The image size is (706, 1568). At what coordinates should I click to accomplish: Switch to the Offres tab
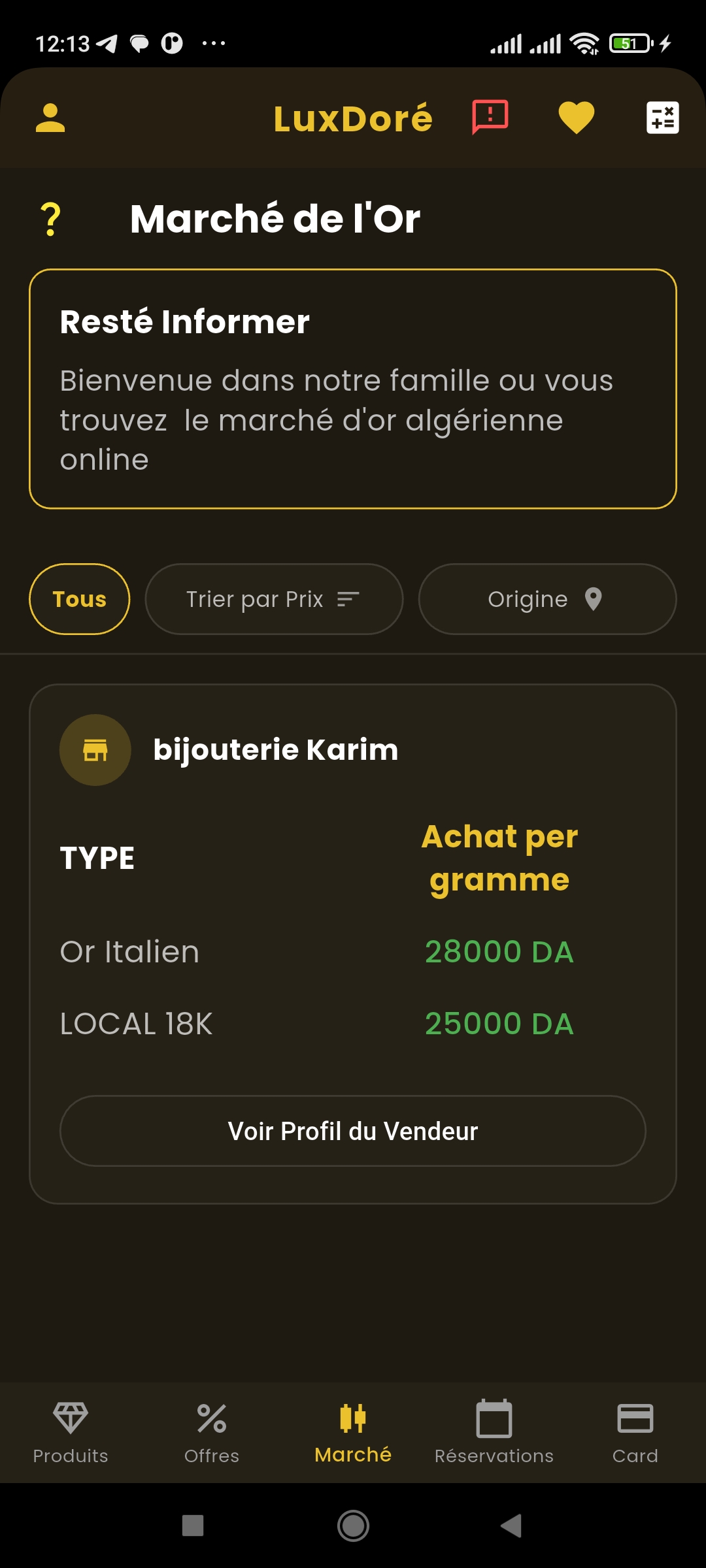coord(212,1432)
